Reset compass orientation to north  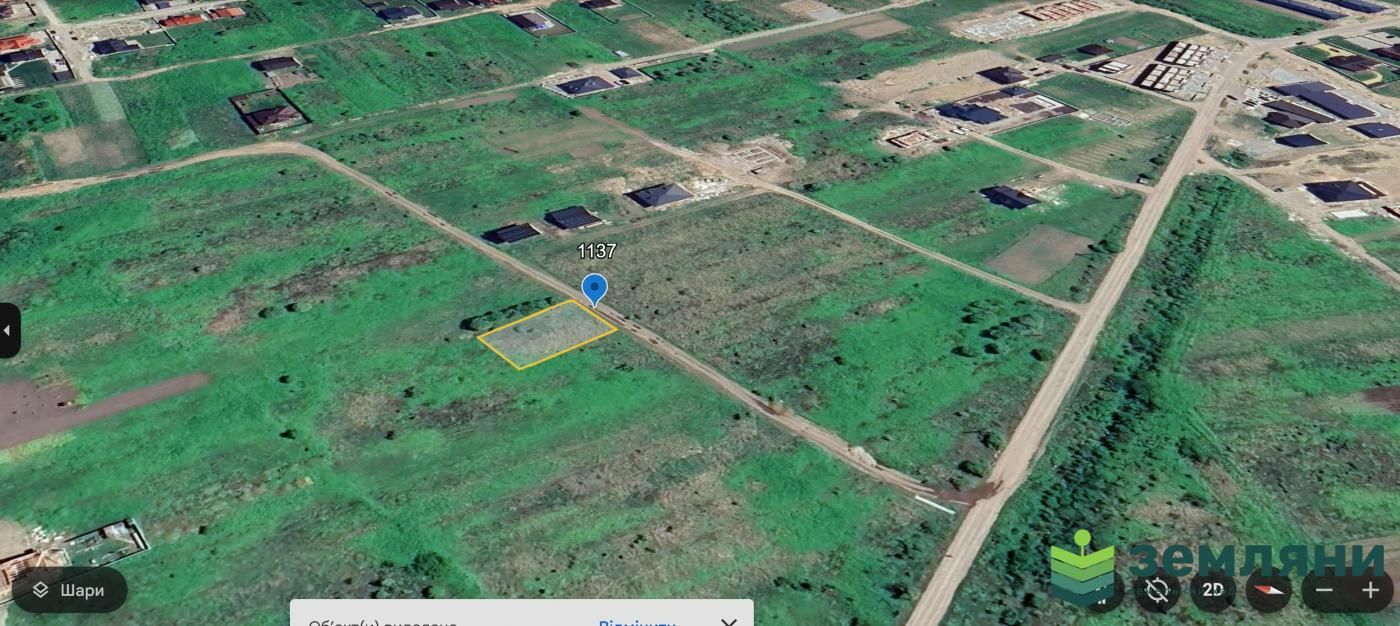(x=1268, y=590)
